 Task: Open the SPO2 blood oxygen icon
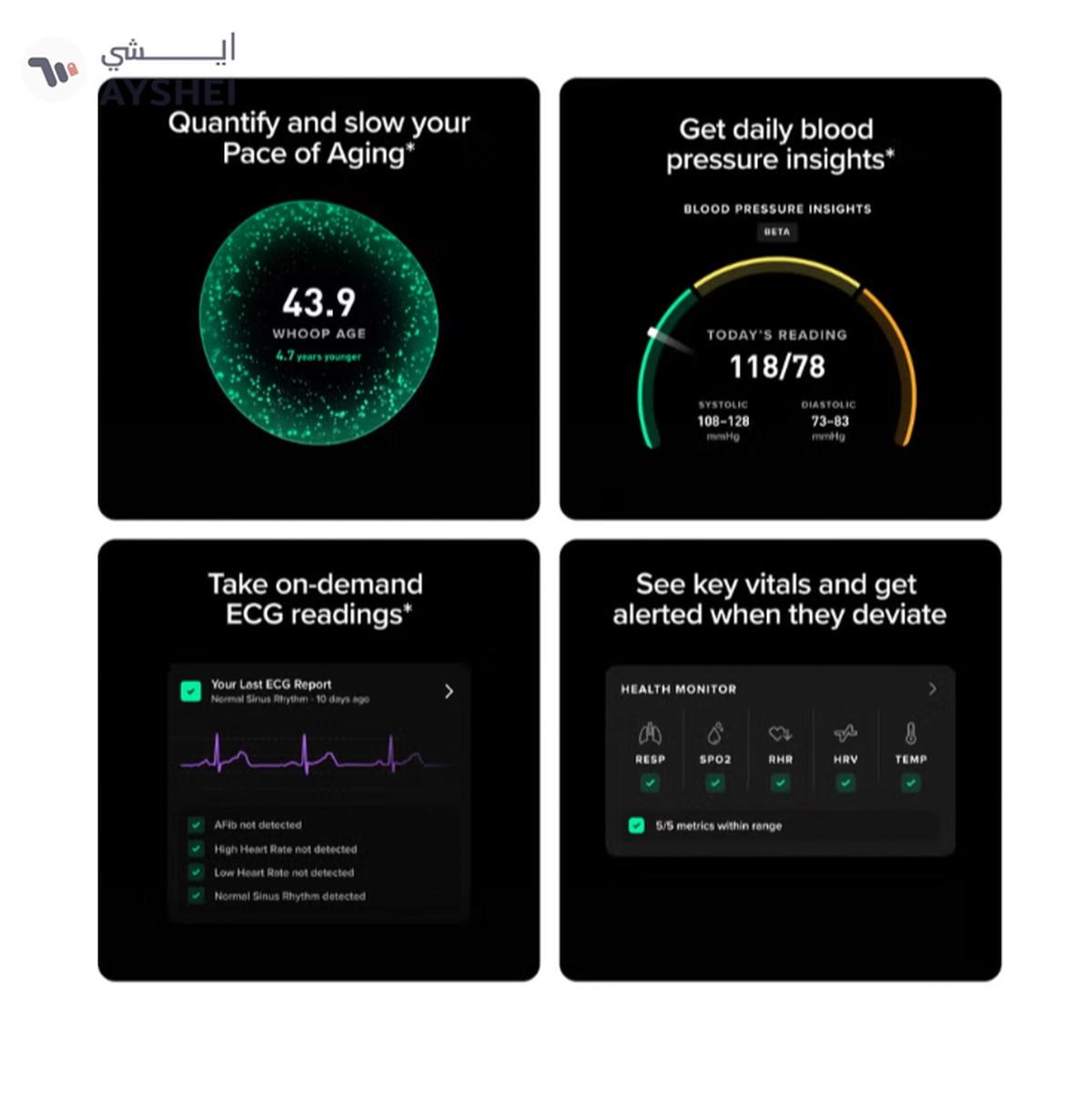click(x=715, y=734)
